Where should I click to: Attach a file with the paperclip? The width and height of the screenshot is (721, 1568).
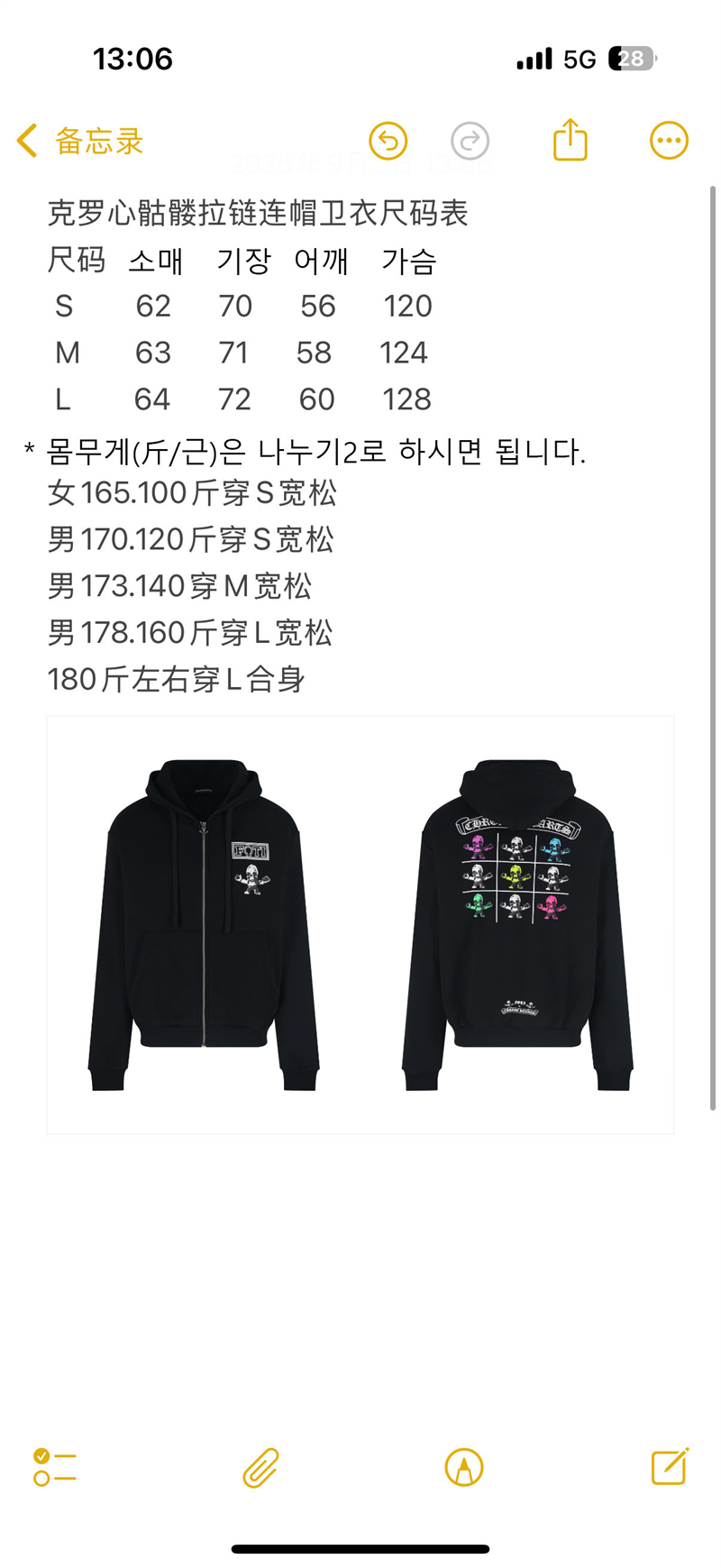pos(260,1467)
